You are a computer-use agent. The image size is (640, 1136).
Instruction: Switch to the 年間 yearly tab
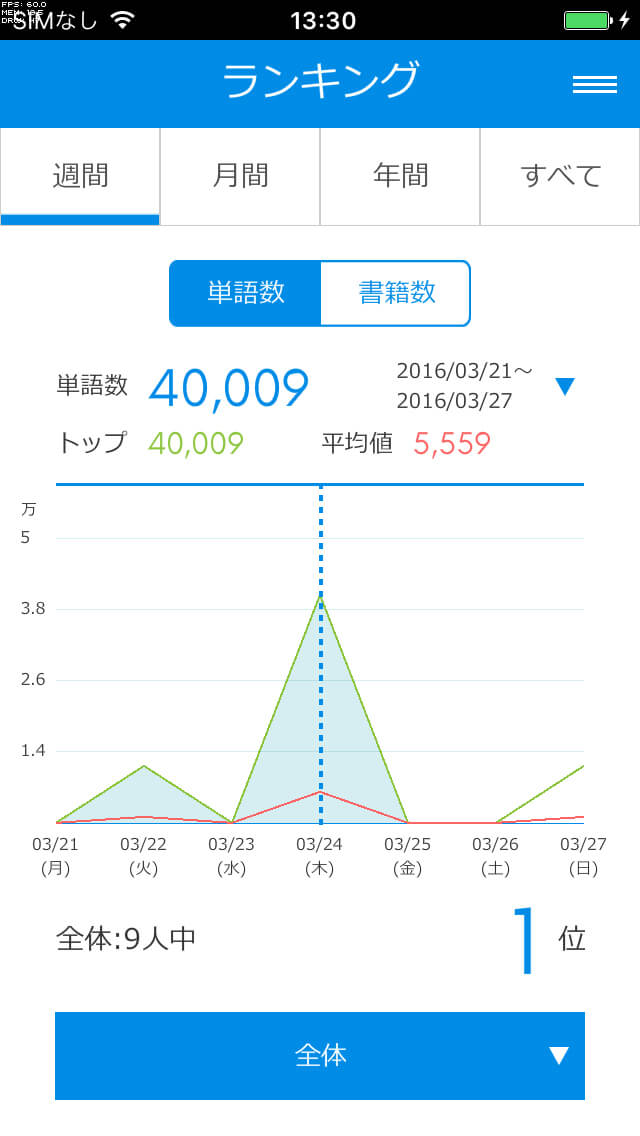pos(400,177)
